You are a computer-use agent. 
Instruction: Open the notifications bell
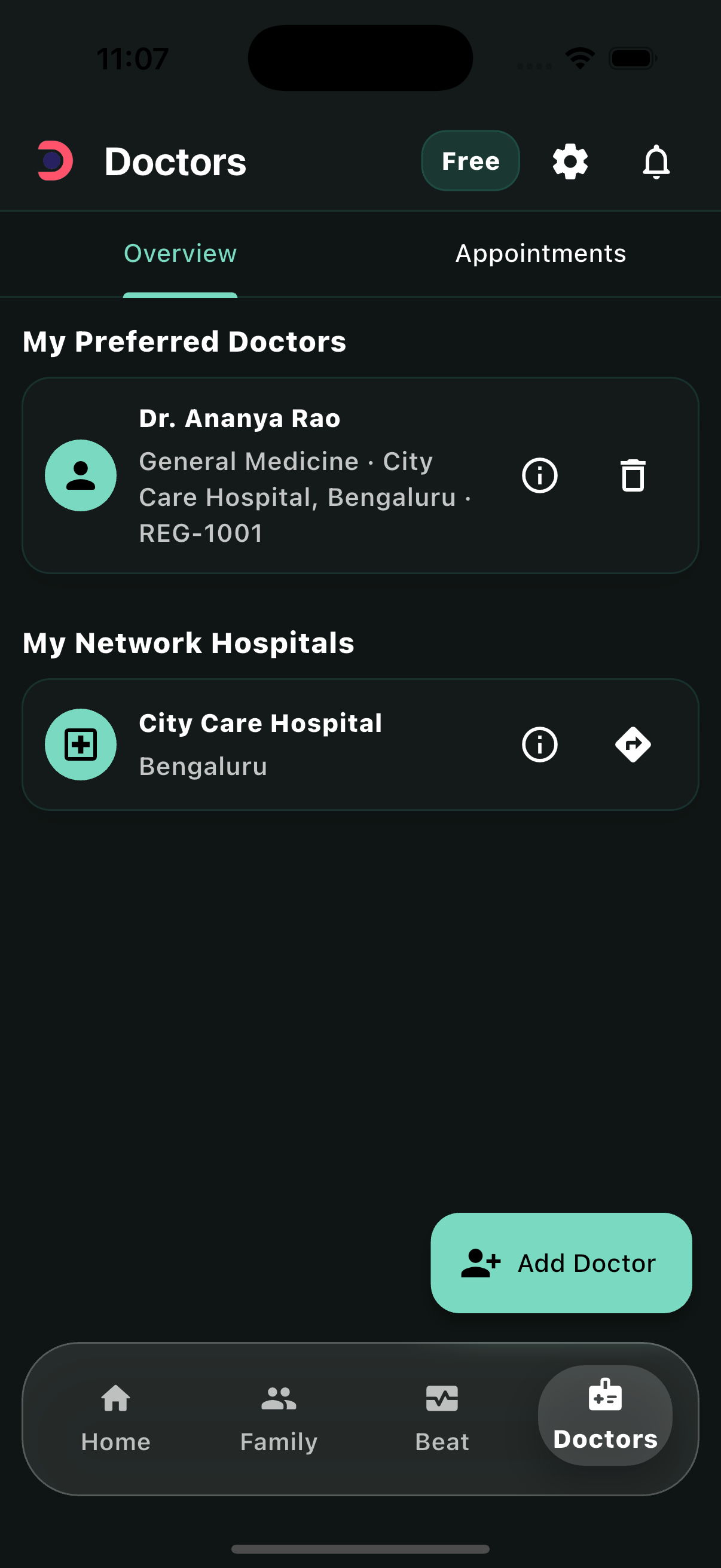pyautogui.click(x=656, y=161)
